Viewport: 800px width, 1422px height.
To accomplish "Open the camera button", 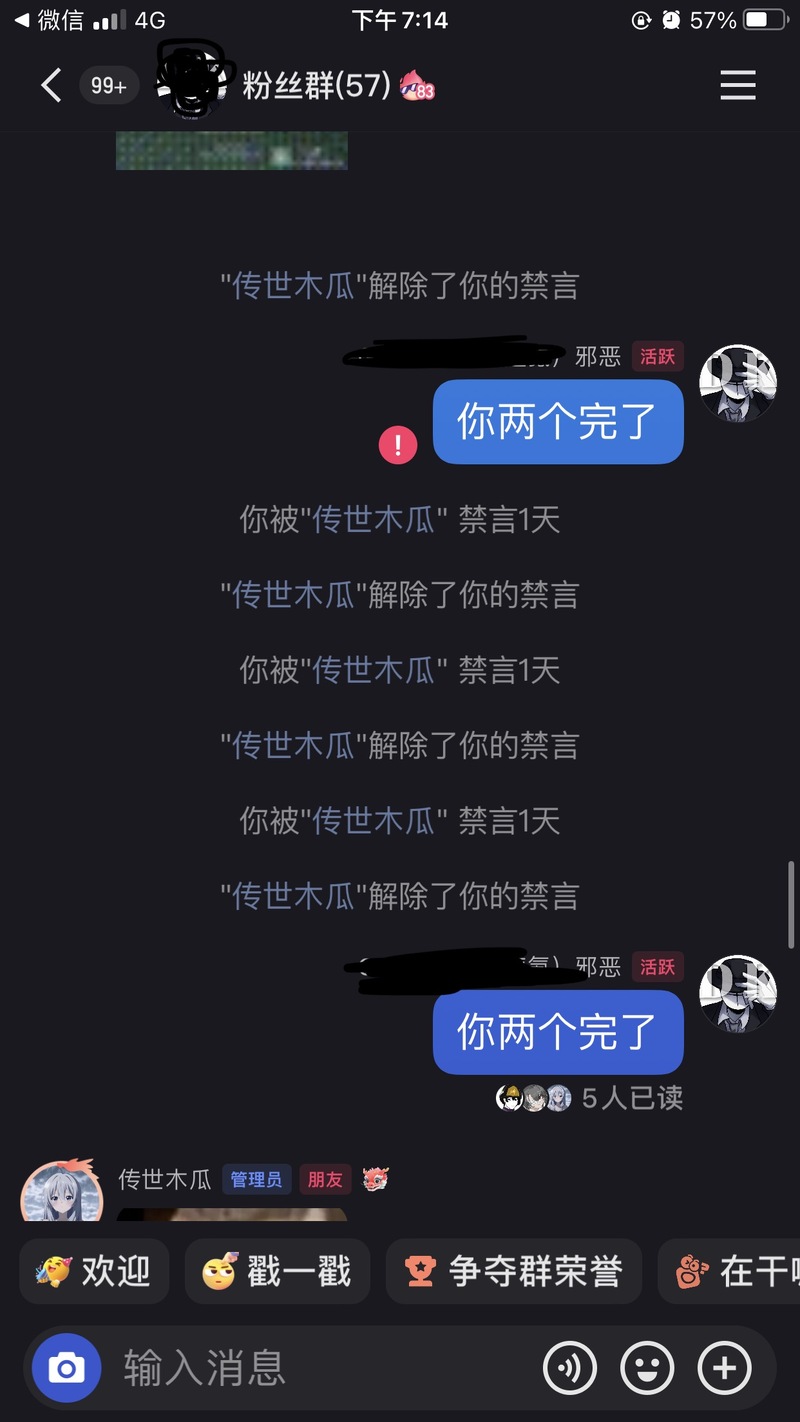I will pyautogui.click(x=66, y=1367).
